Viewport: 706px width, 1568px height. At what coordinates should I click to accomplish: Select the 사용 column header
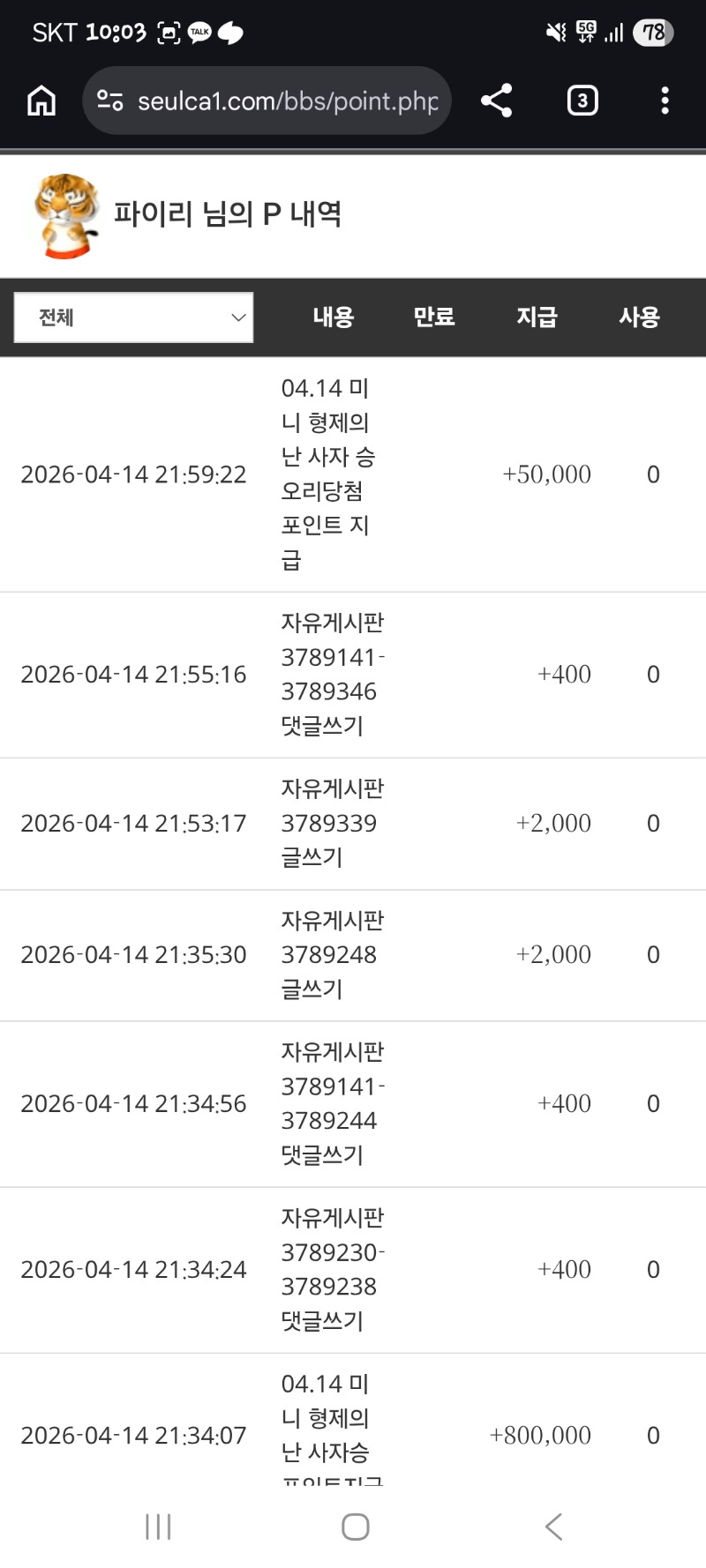pyautogui.click(x=638, y=317)
